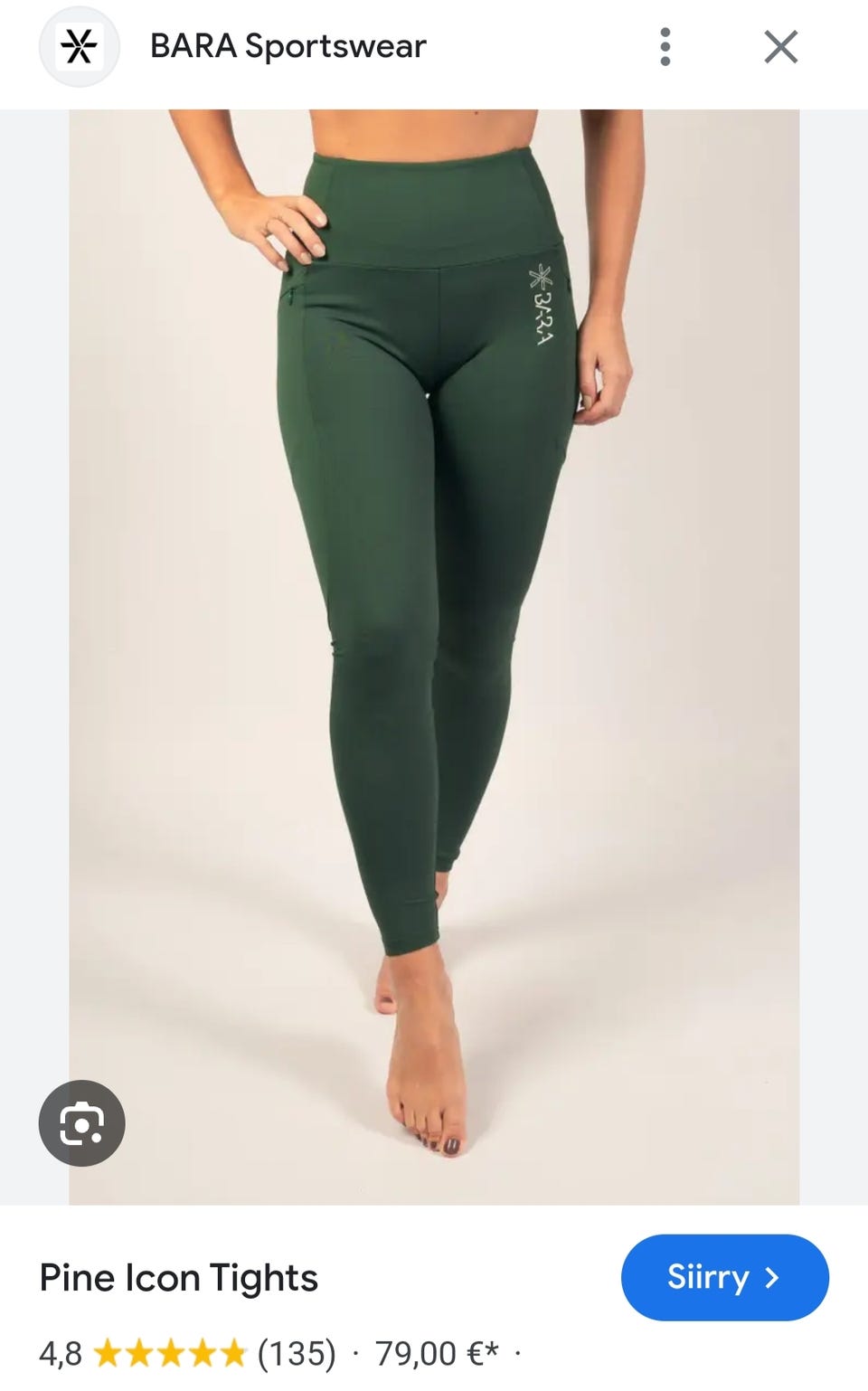The image size is (868, 1391).
Task: Search this image with Google Lens
Action: [81, 1122]
